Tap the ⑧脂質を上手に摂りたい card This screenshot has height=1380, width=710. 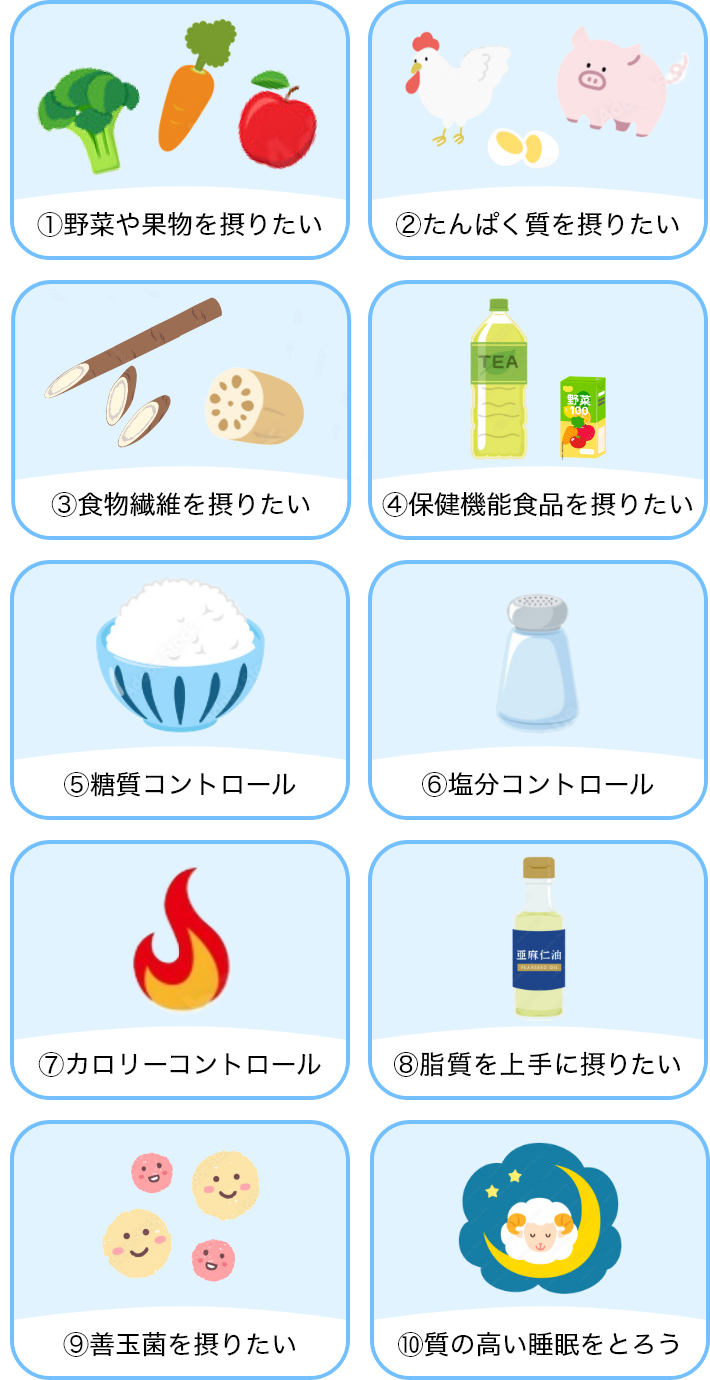[538, 970]
